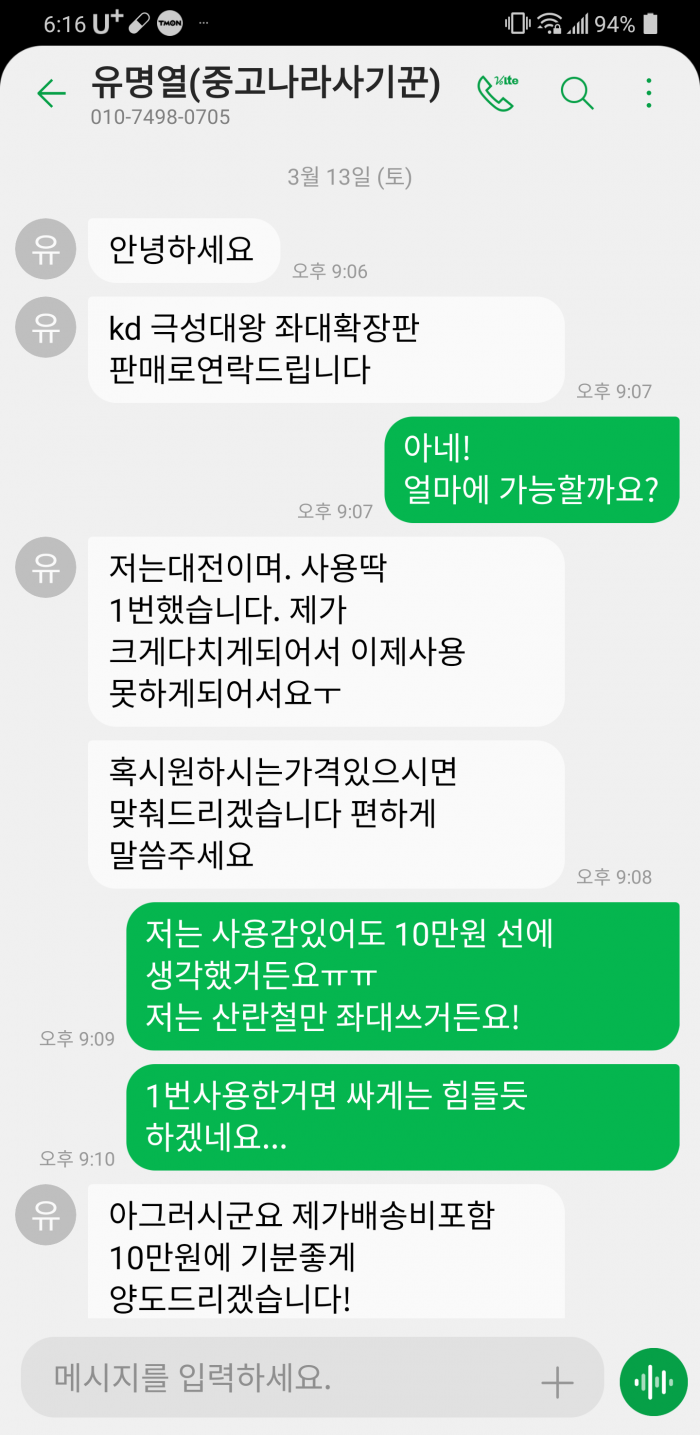This screenshot has height=1435, width=700.
Task: Go back from the 유명열 conversation
Action: click(x=51, y=94)
